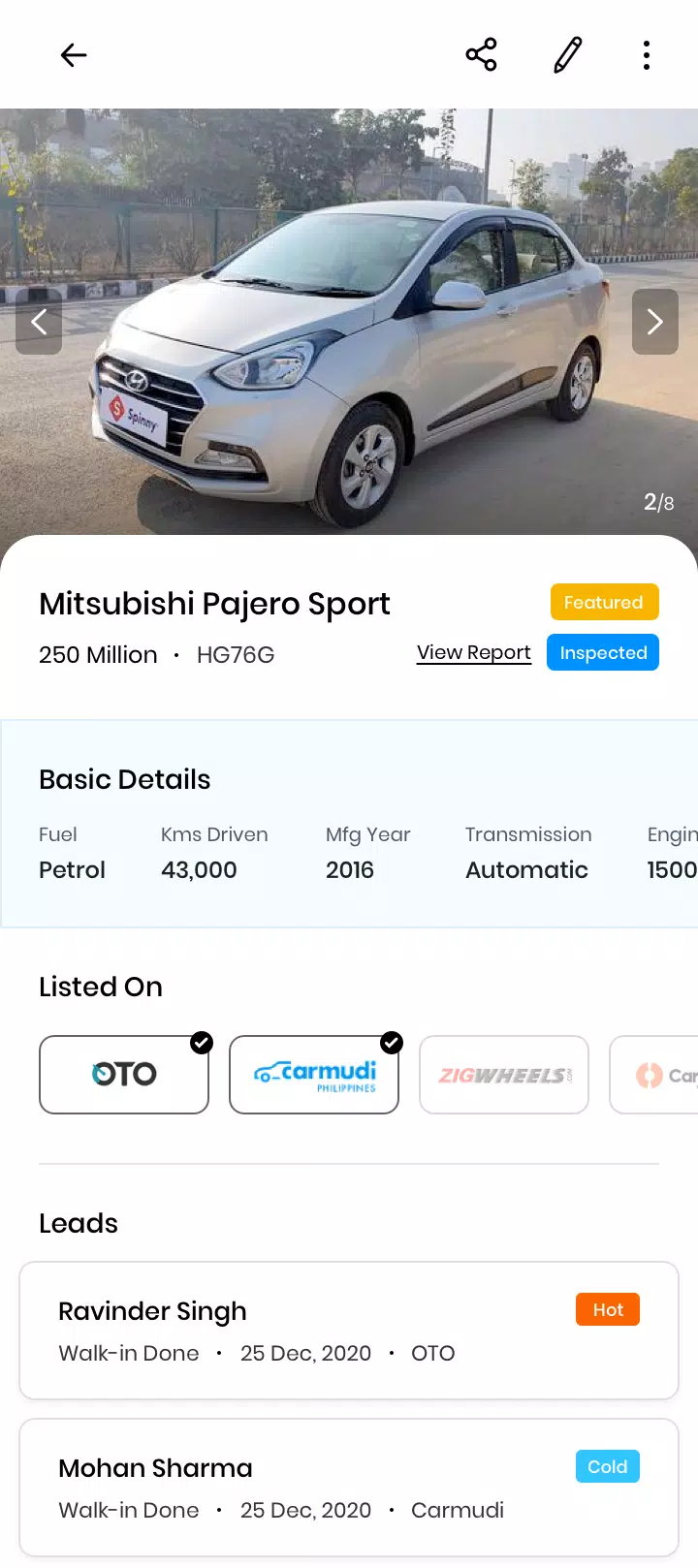Open Mohan Sharma's lead card
Screen dimensions: 698x1568
[x=349, y=1488]
